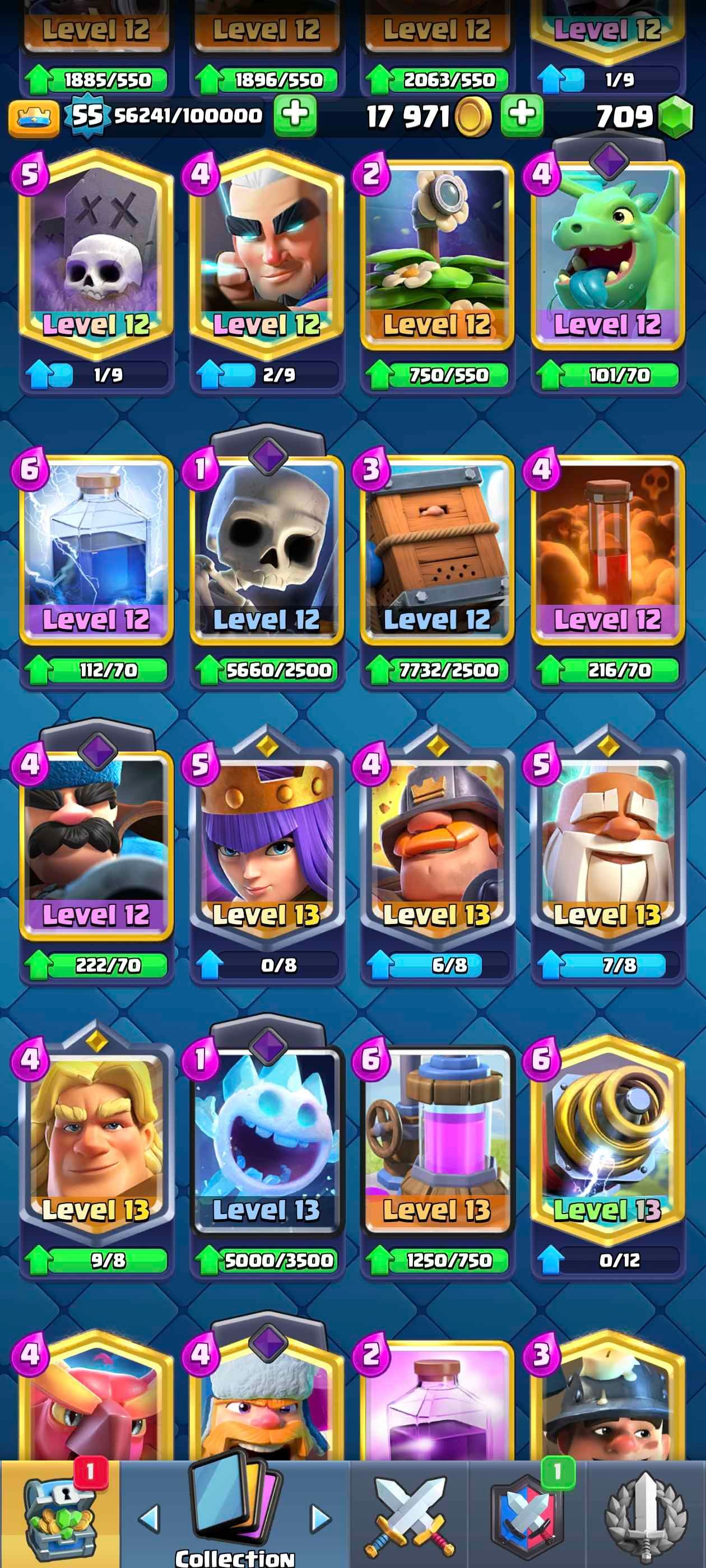
Task: Select the Lightning spell card
Action: tap(96, 548)
